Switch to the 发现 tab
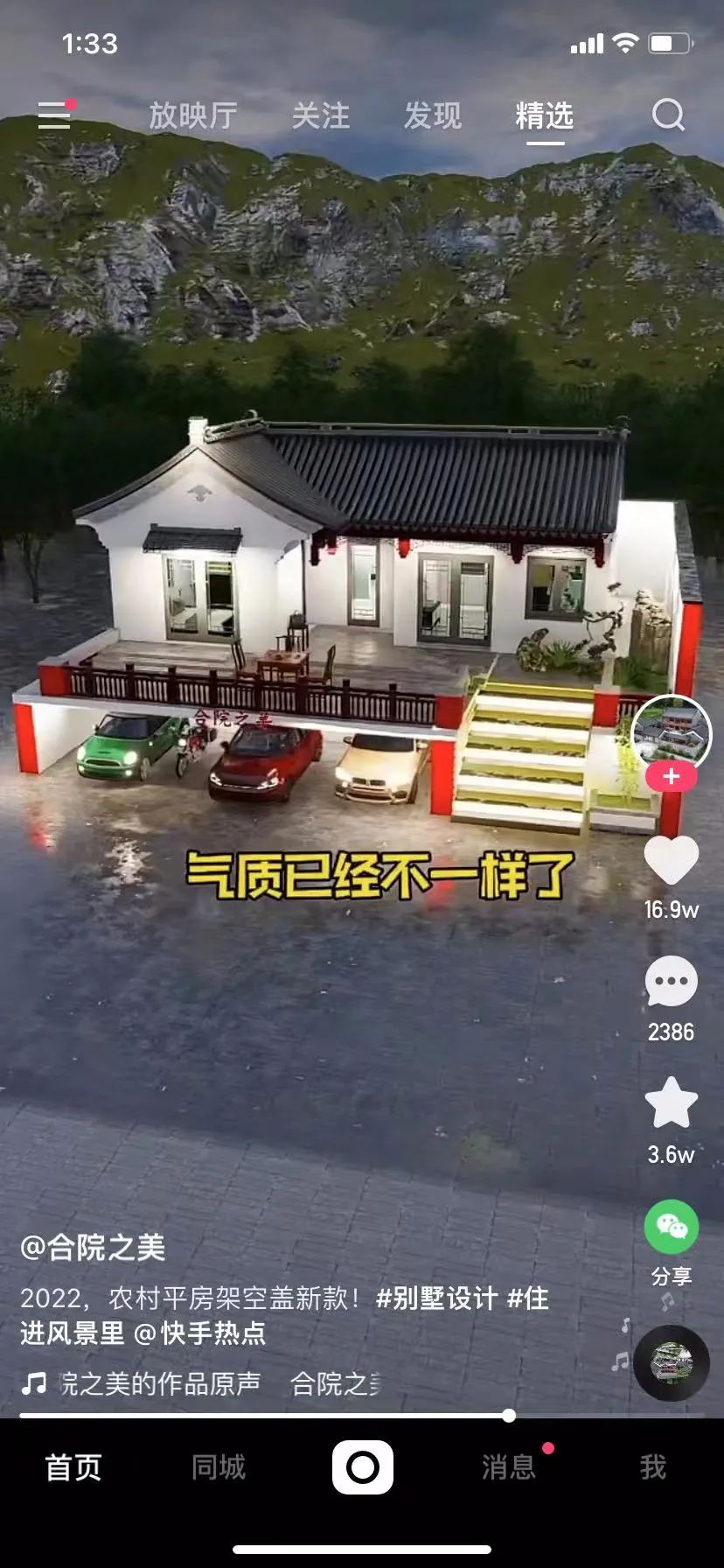Image resolution: width=724 pixels, height=1568 pixels. (432, 115)
